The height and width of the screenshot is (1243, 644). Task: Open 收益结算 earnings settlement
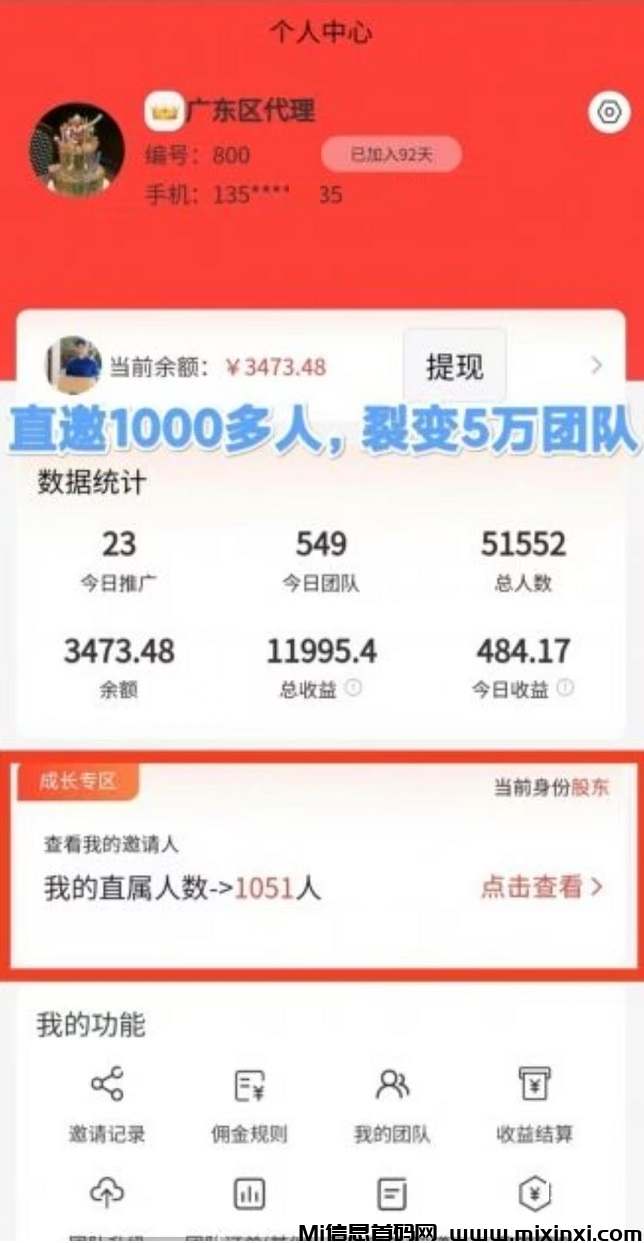(x=535, y=1104)
